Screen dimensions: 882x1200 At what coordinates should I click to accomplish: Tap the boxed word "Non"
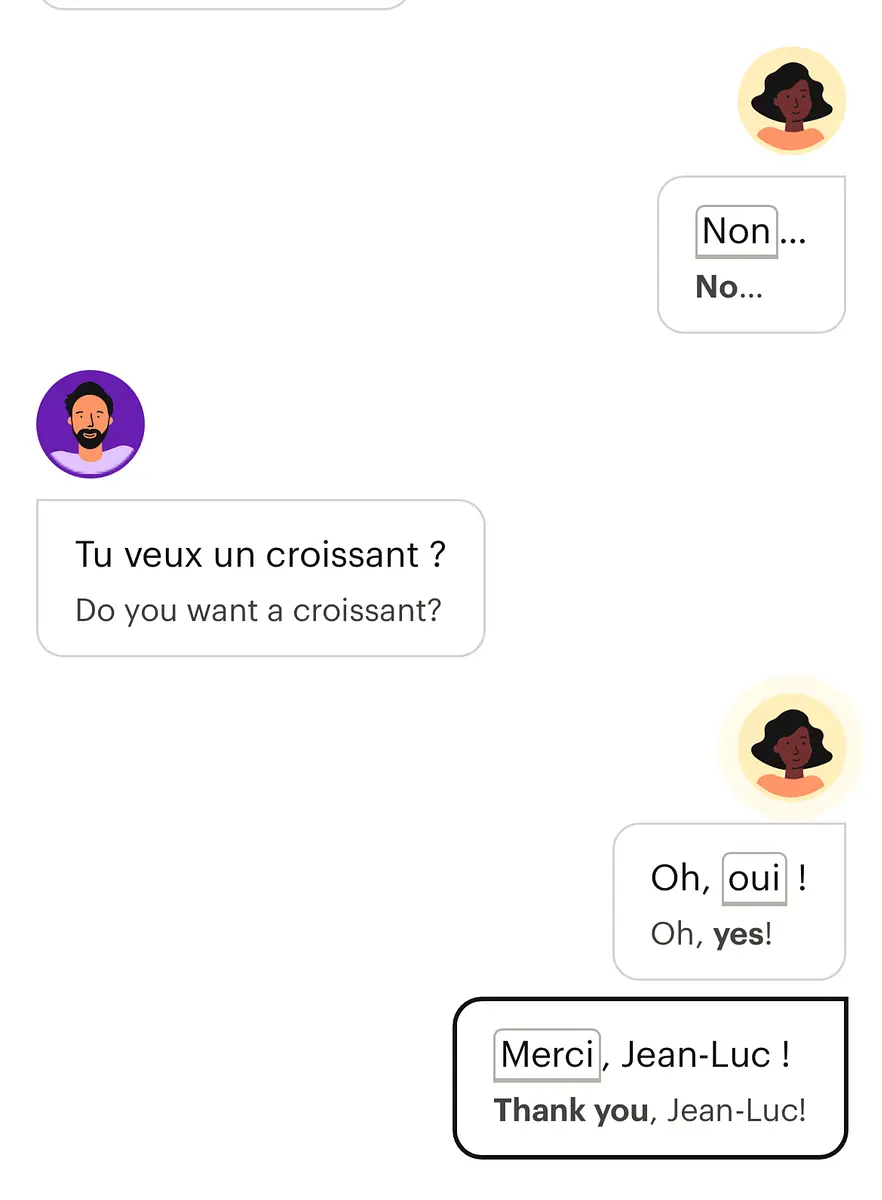[x=736, y=232]
